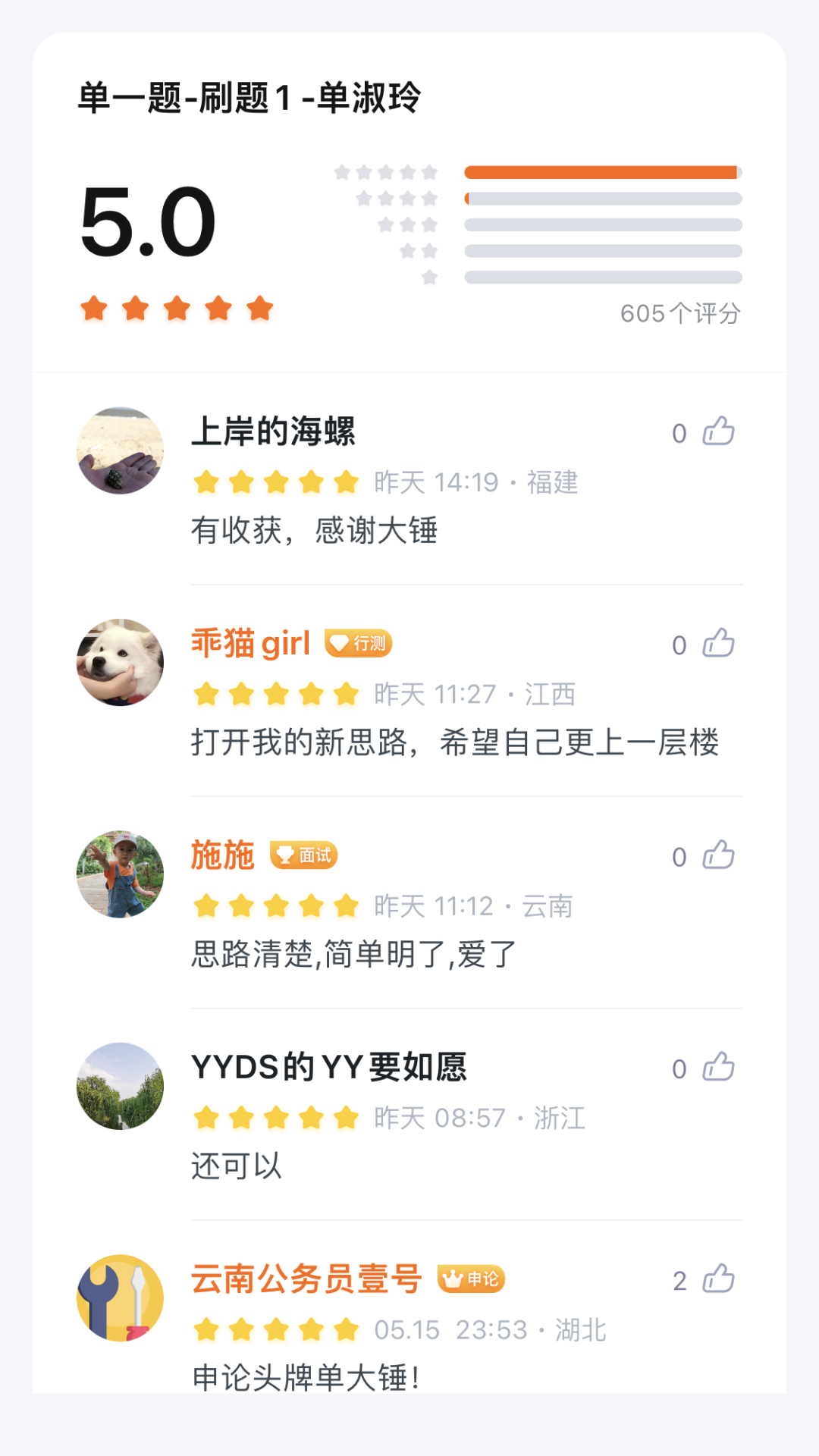The width and height of the screenshot is (819, 1456).
Task: Give a thumbs up to YYDS的YY要如愿
Action: (718, 1067)
